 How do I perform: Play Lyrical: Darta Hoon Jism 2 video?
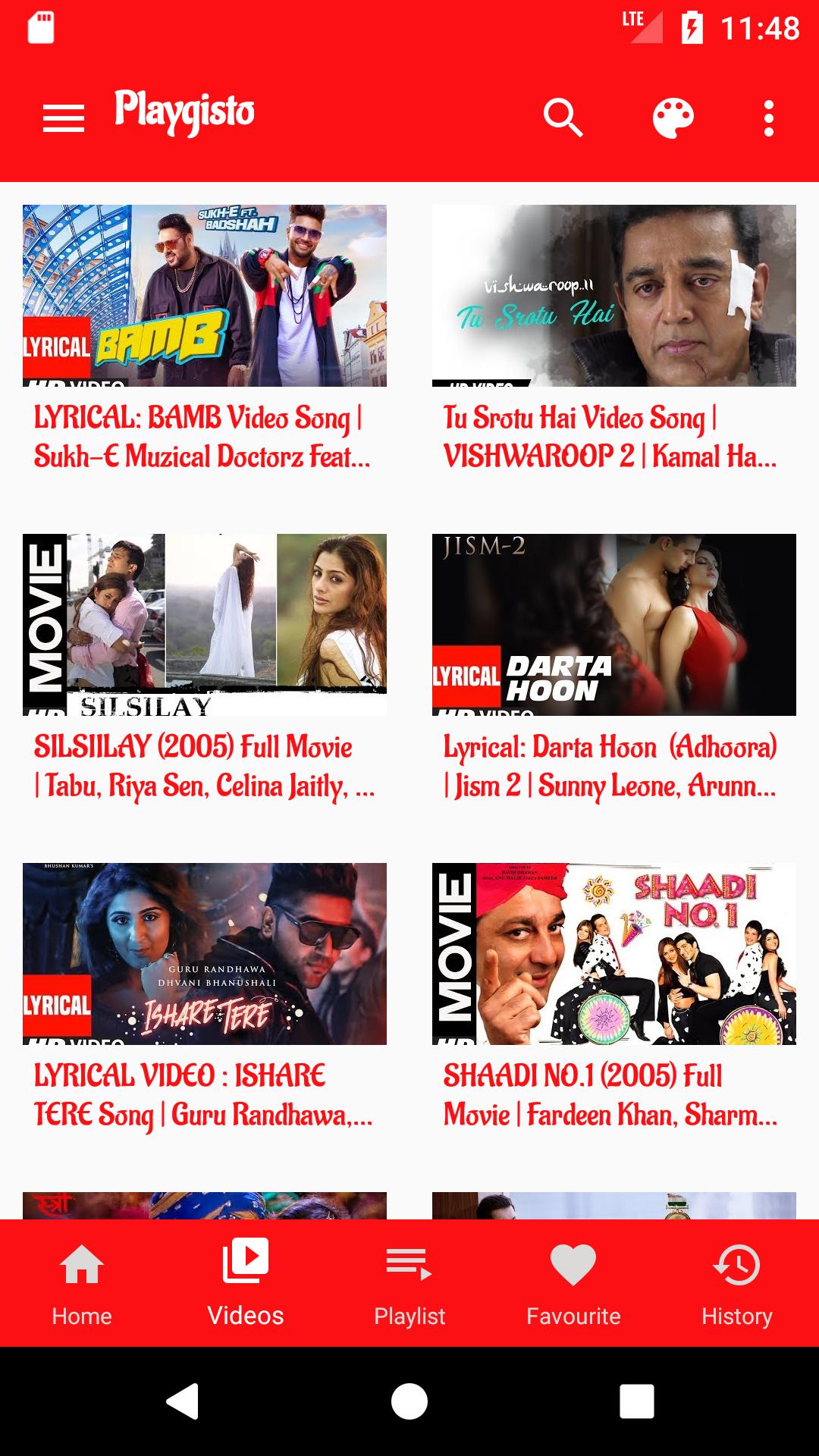(614, 625)
